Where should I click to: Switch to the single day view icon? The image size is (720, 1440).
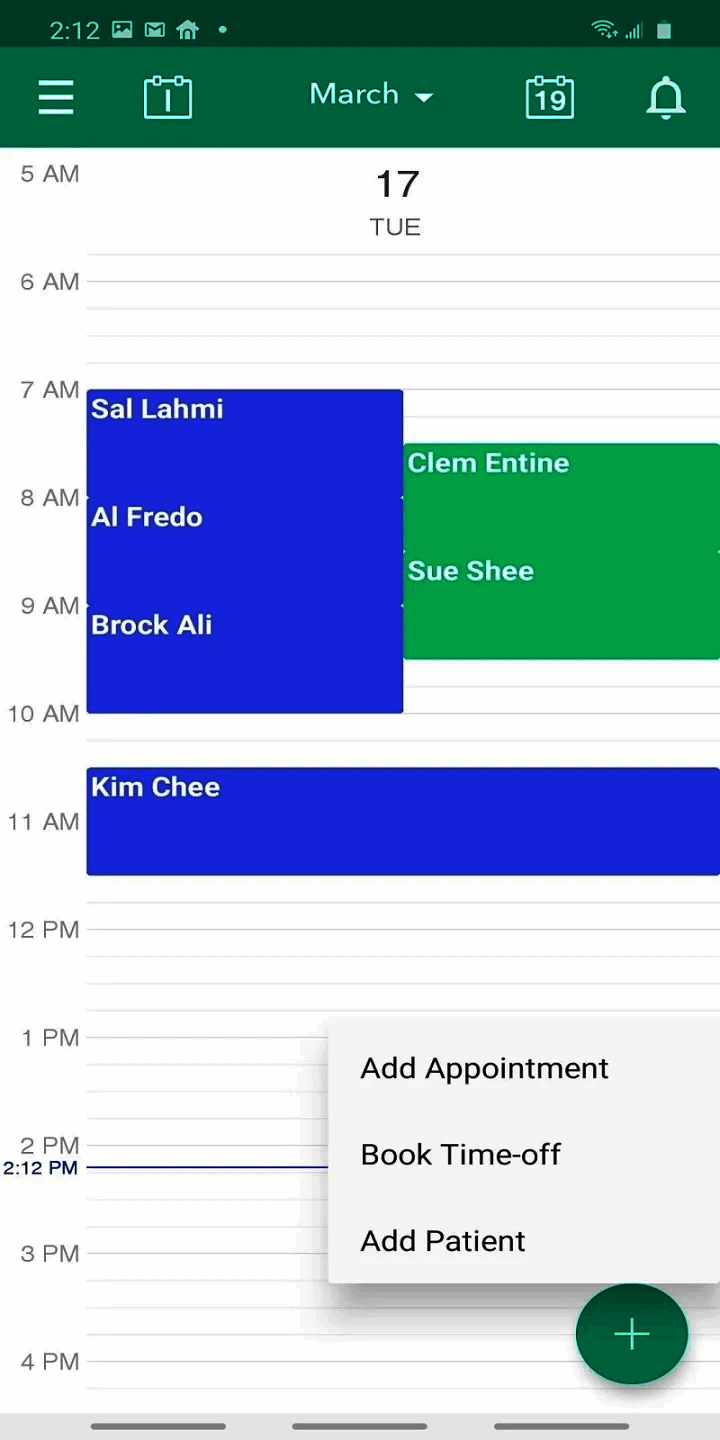pyautogui.click(x=168, y=97)
